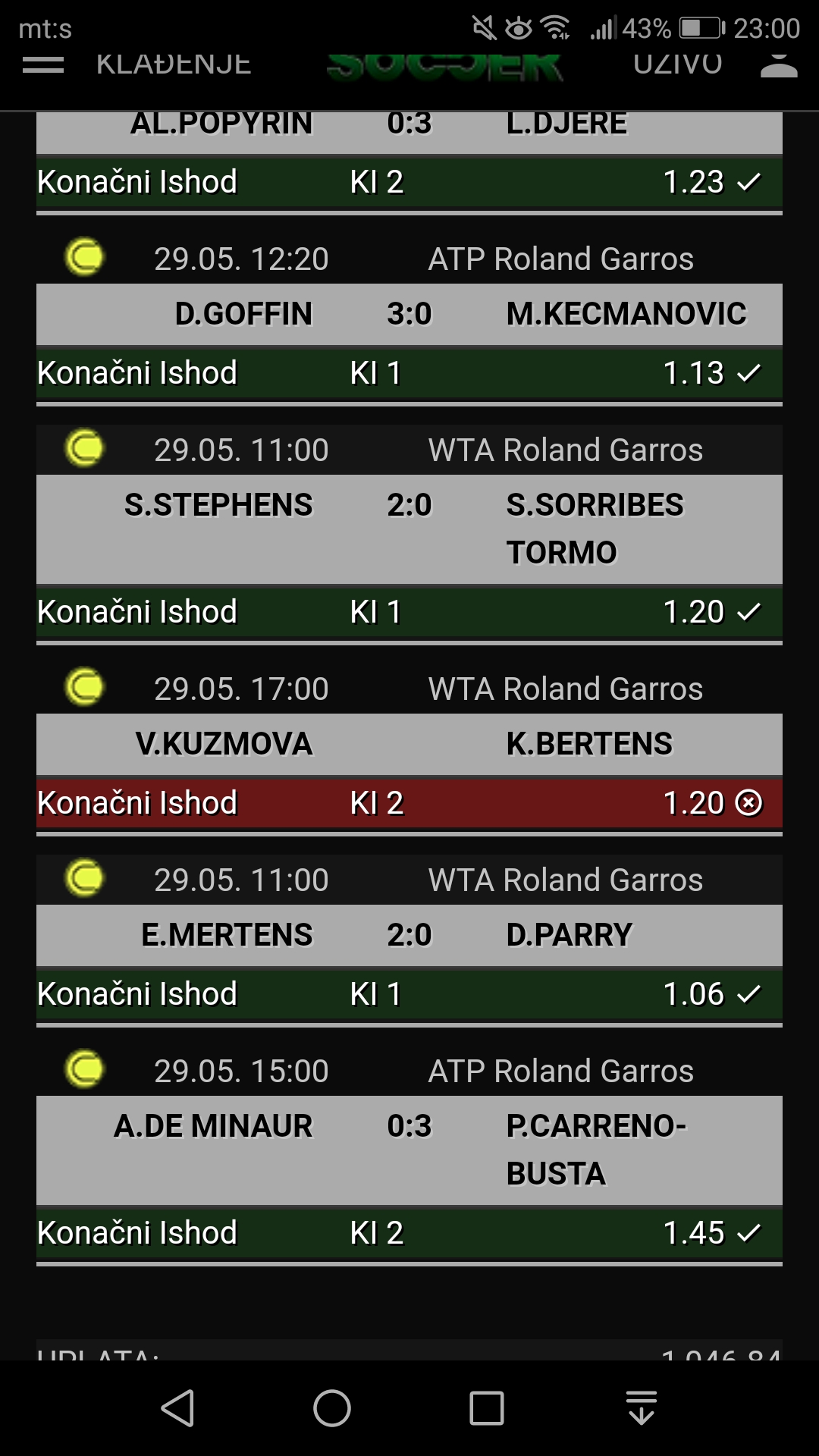Image resolution: width=819 pixels, height=1456 pixels.
Task: Hide the navigation bar with the down arrow
Action: click(x=642, y=1408)
